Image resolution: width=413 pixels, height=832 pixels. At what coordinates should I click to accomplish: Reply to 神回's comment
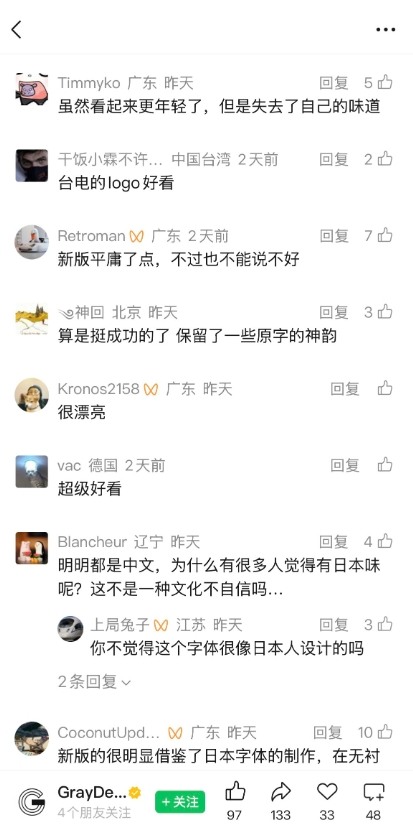point(334,312)
